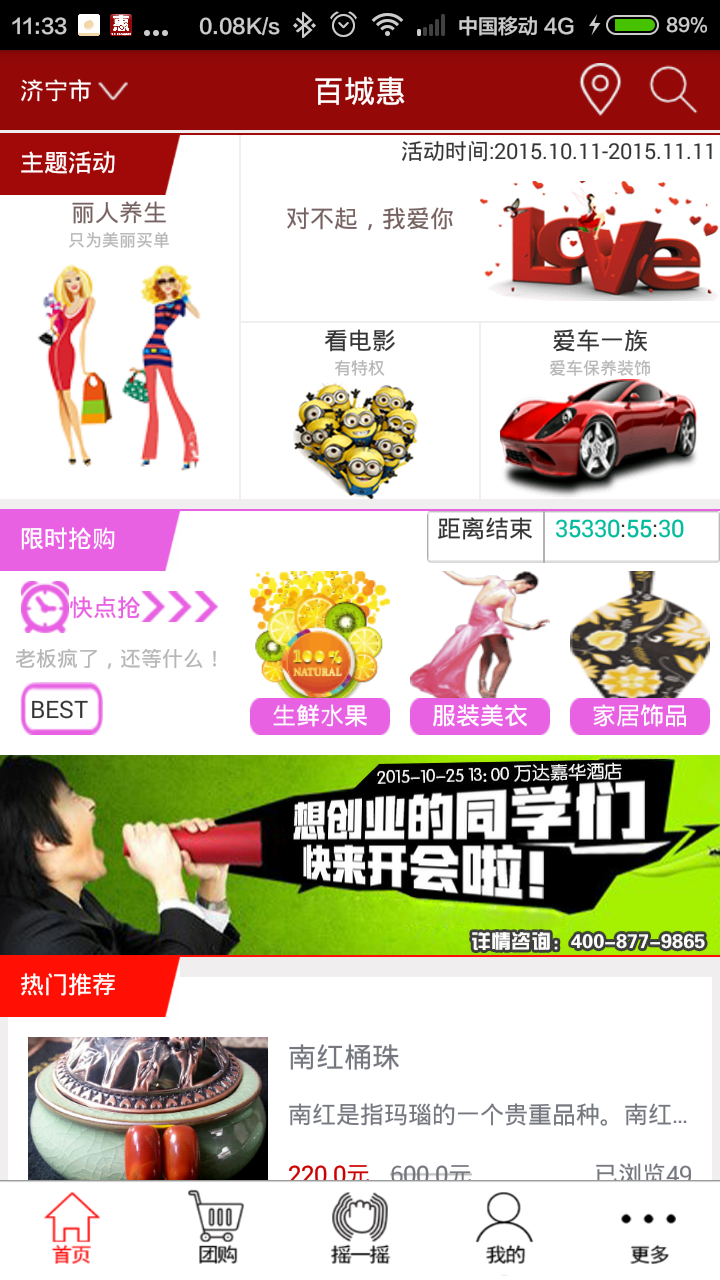Open the 爱车一族 car tile
This screenshot has width=720, height=1280.
tap(600, 410)
